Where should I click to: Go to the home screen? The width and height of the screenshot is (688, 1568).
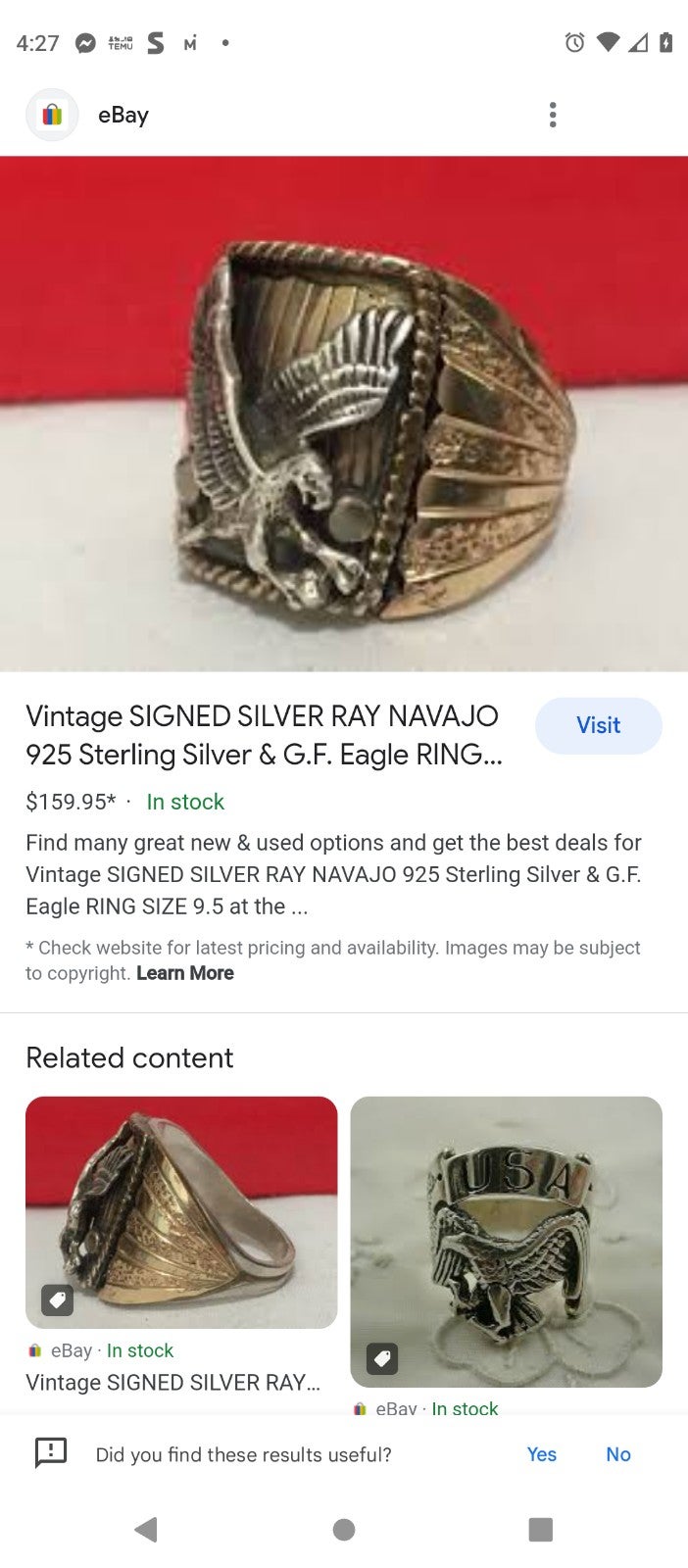[344, 1529]
